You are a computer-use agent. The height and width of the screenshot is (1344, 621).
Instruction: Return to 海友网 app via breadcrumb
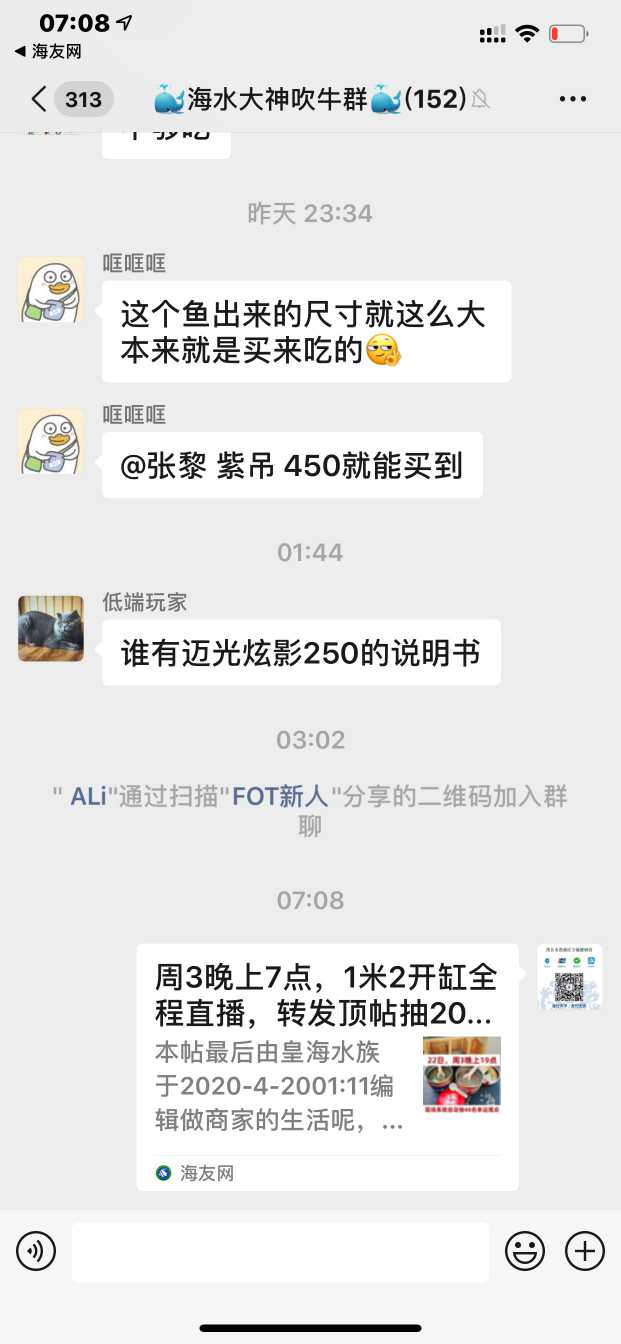pyautogui.click(x=48, y=51)
